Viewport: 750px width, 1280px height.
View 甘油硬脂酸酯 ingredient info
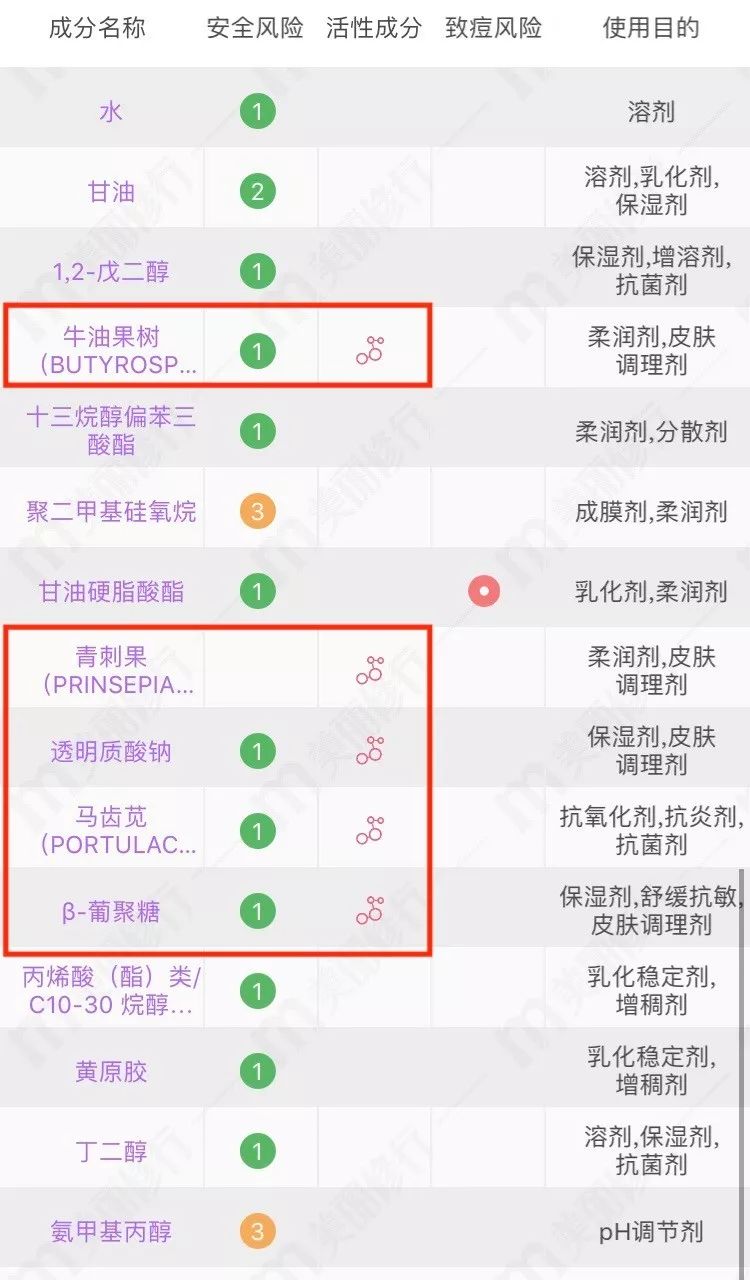click(111, 591)
